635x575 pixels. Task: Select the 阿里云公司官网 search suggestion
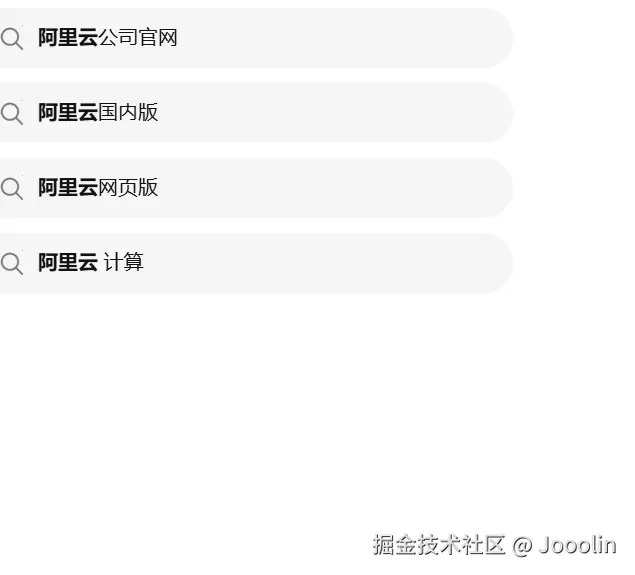point(108,38)
